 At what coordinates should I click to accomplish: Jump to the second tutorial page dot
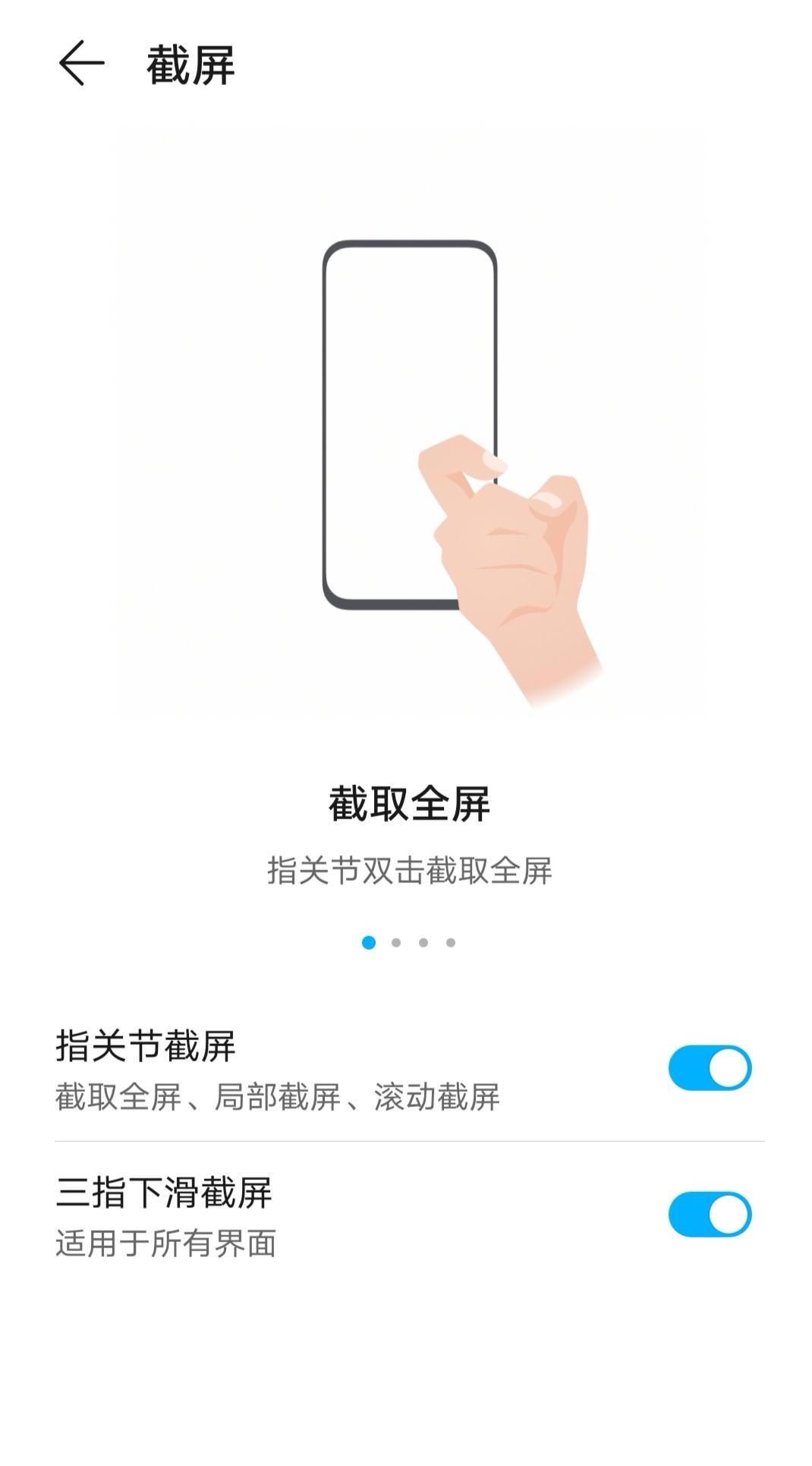[x=396, y=942]
